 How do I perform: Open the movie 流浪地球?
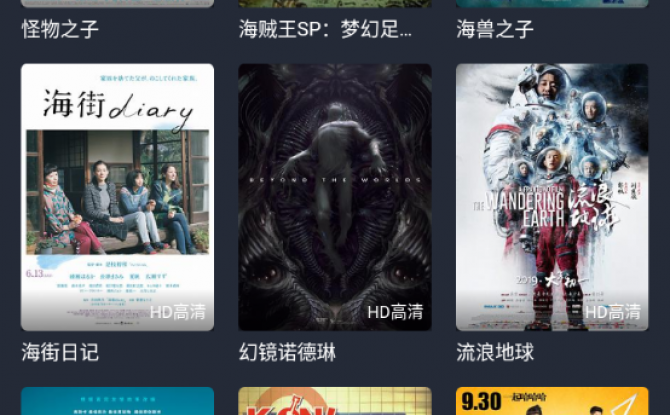coord(552,197)
